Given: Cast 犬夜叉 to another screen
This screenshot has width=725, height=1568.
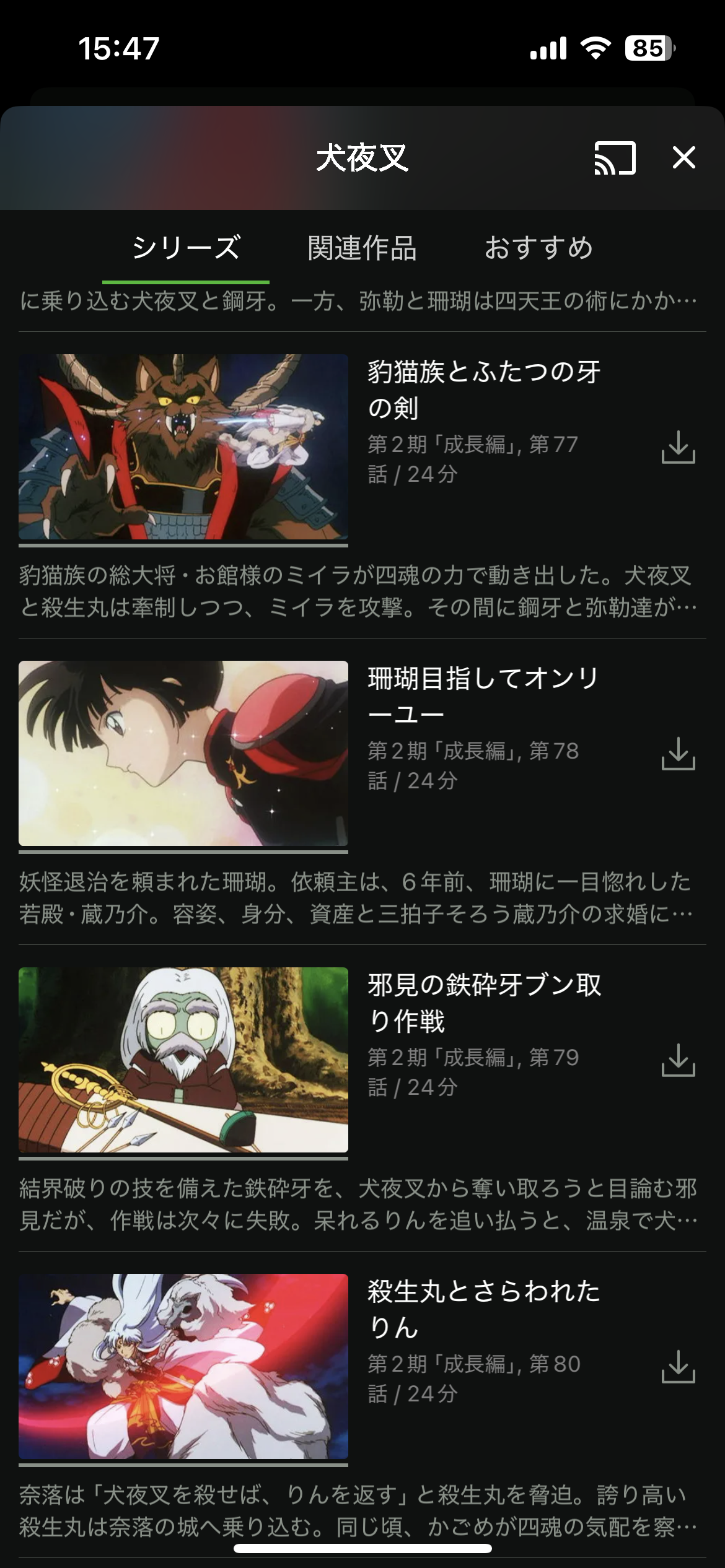Looking at the screenshot, I should pyautogui.click(x=615, y=158).
